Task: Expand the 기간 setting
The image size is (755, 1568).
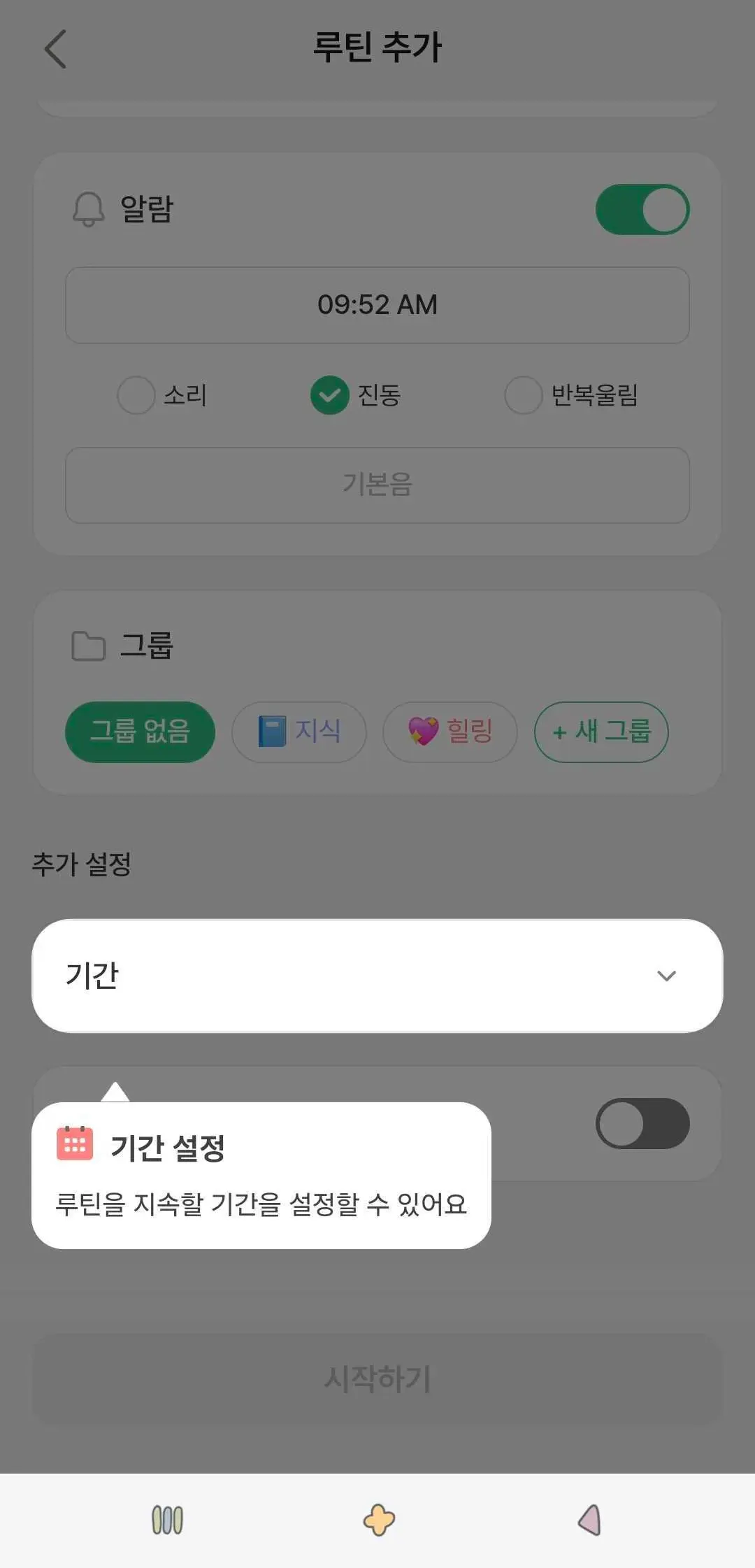Action: [377, 976]
